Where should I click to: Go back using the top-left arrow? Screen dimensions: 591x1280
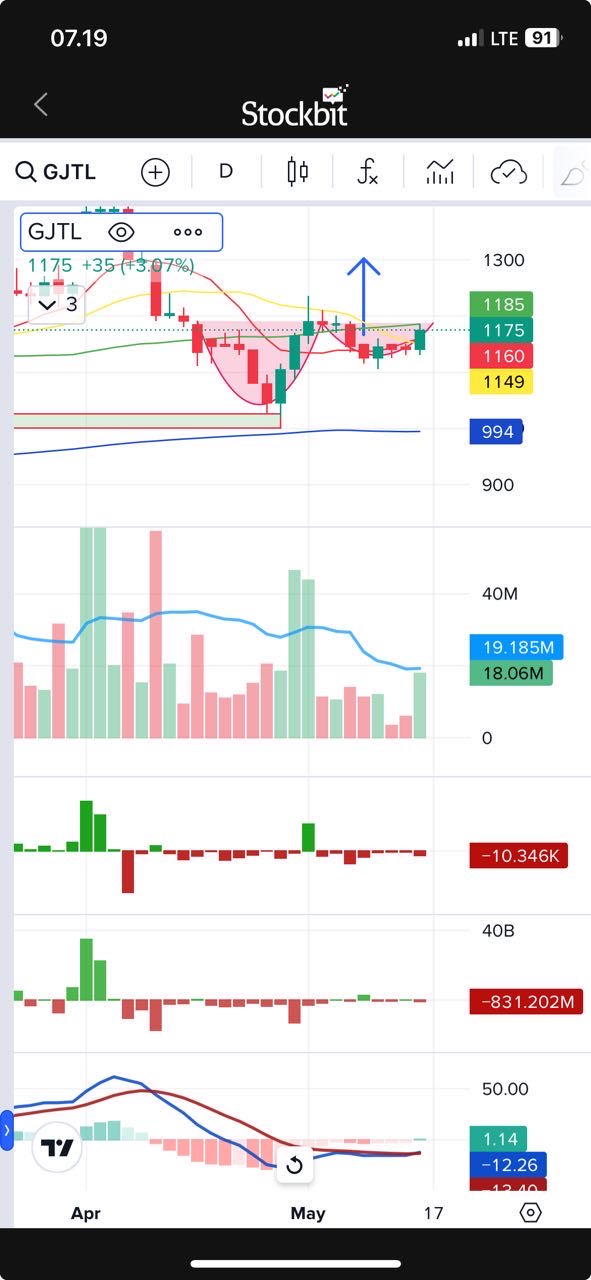click(x=41, y=104)
